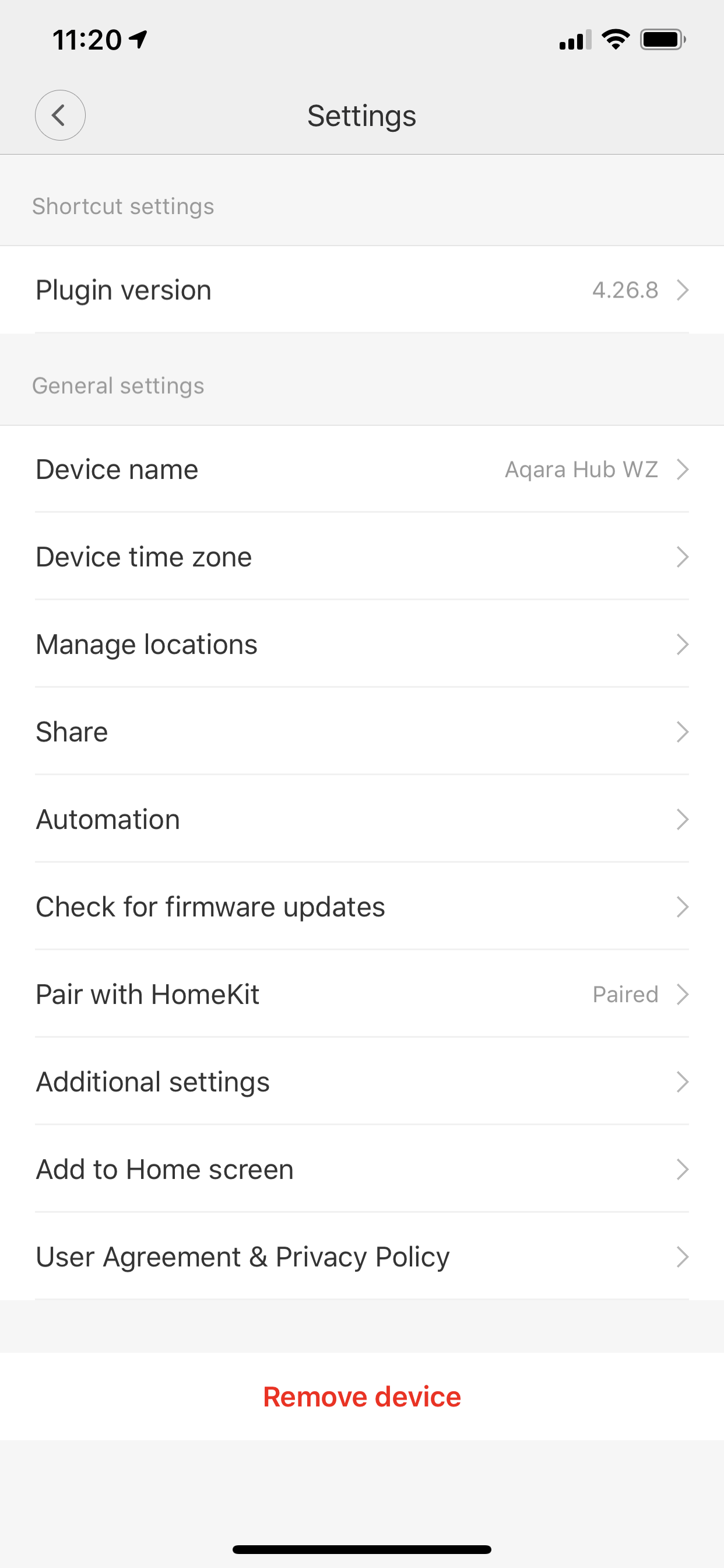Image resolution: width=724 pixels, height=1568 pixels.
Task: Tap the red Remove device button
Action: [362, 1397]
